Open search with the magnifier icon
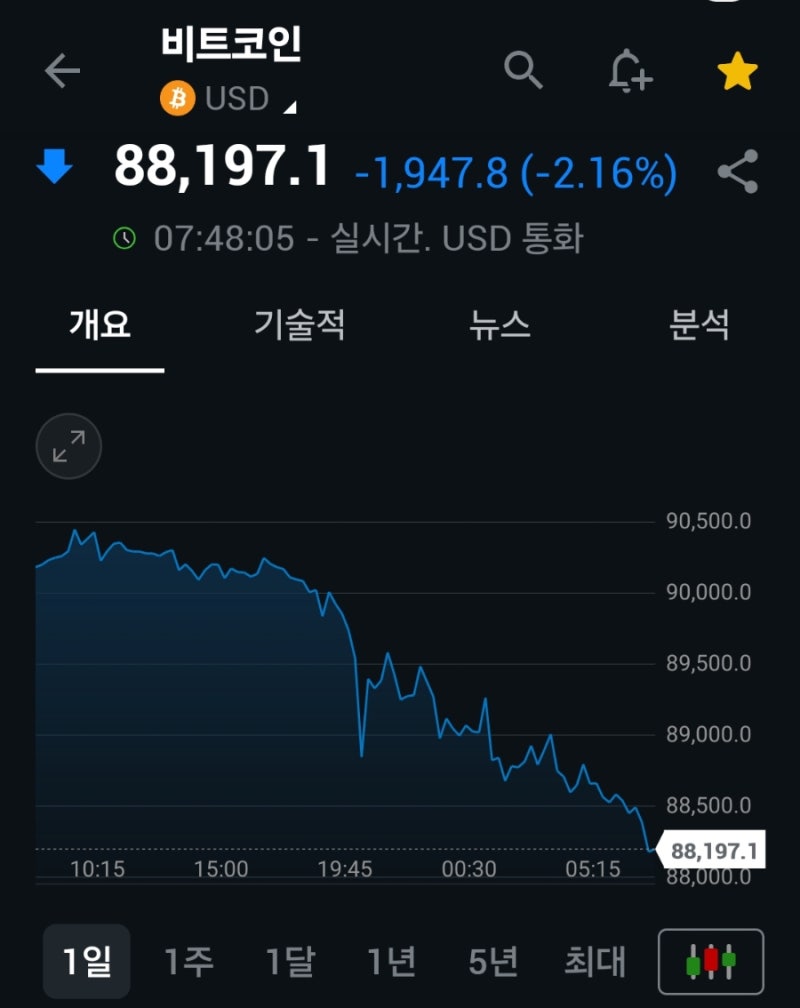Viewport: 800px width, 1008px height. pos(523,70)
